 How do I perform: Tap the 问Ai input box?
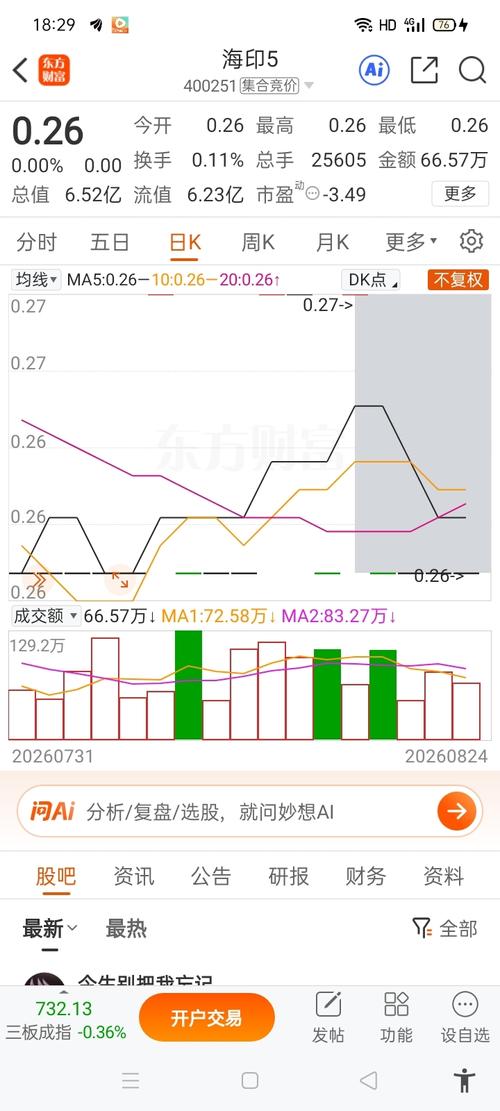[249, 811]
